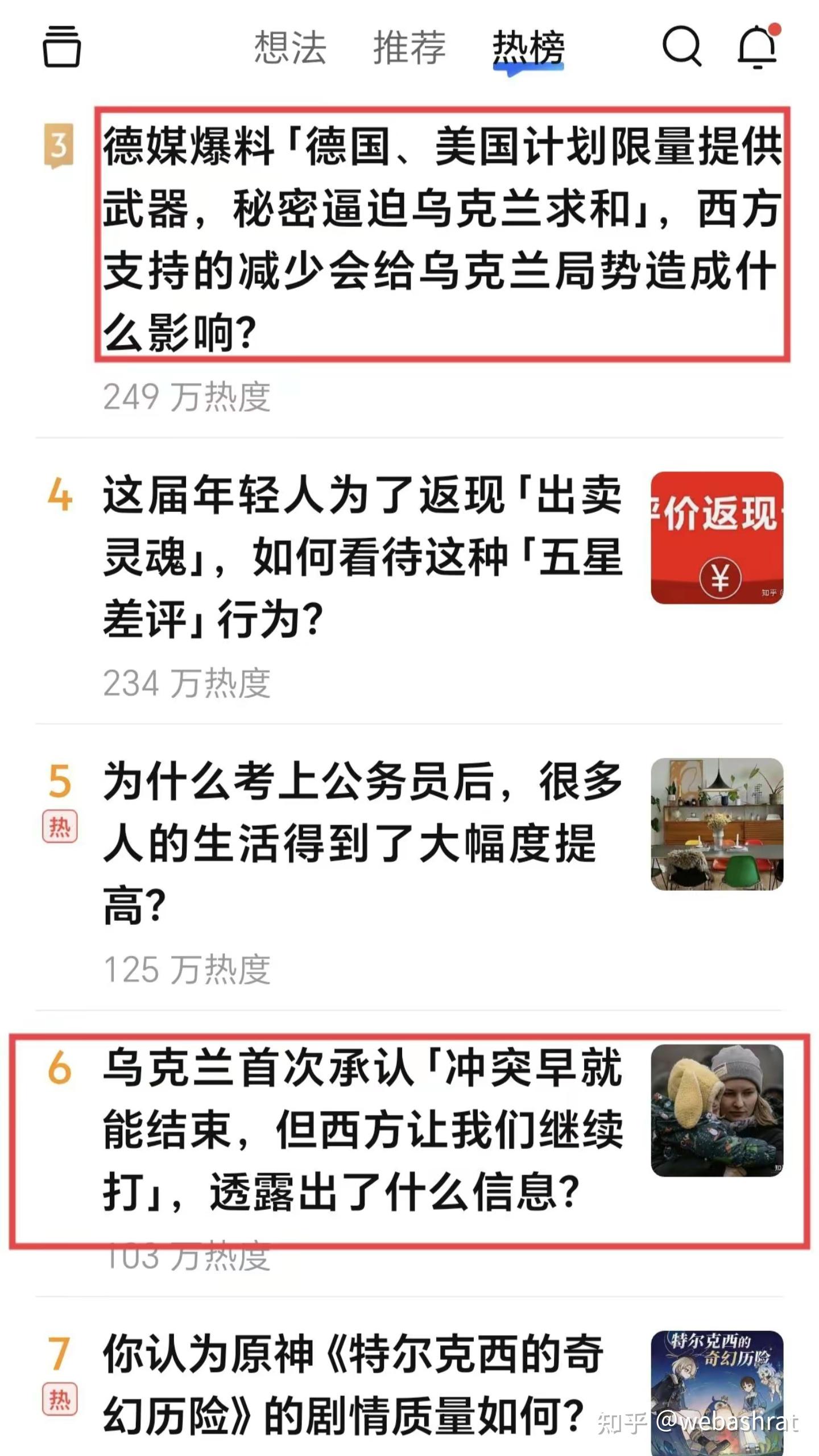The width and height of the screenshot is (819, 1456).
Task: Open the 乌克兰首次承认 question
Action: pos(362,1129)
